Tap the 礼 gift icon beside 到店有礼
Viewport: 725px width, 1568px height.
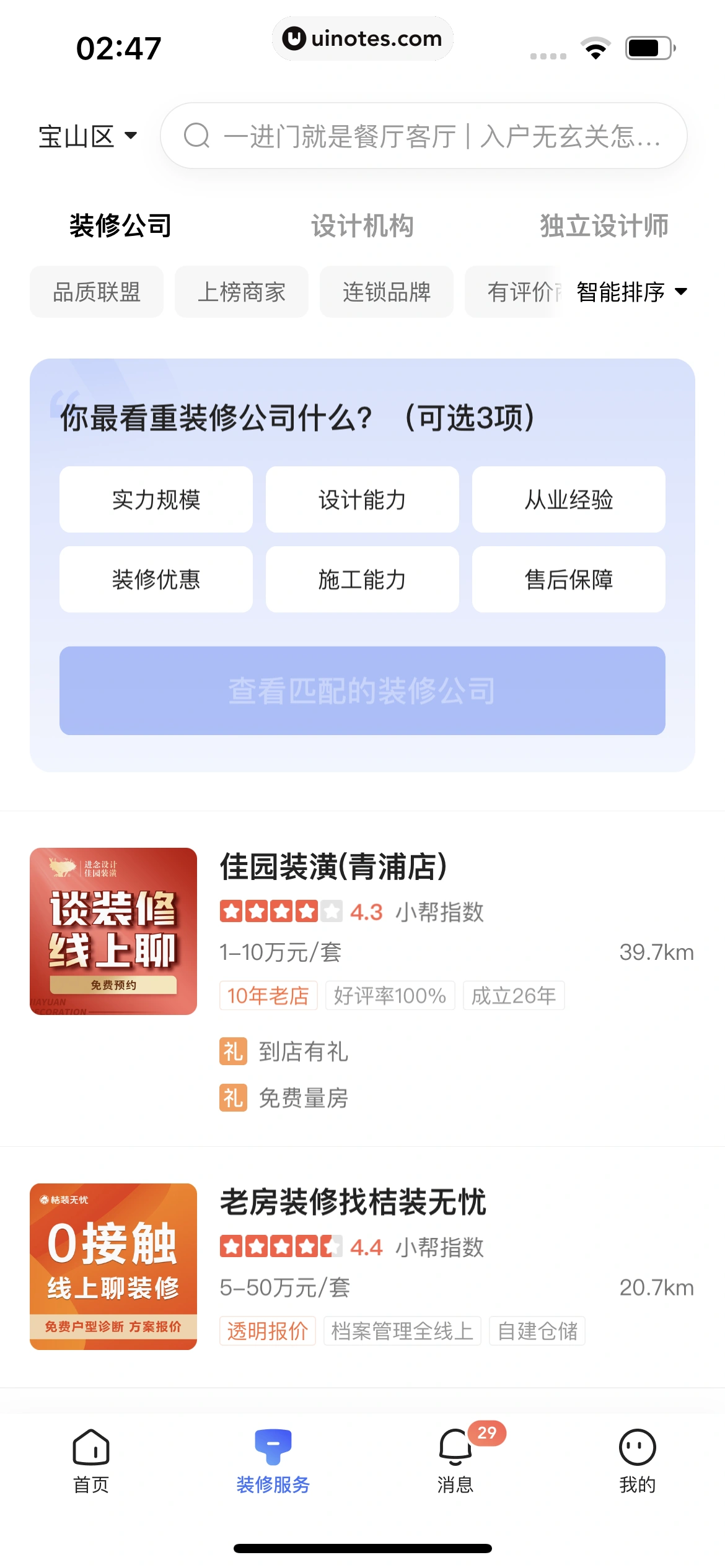[x=232, y=1051]
